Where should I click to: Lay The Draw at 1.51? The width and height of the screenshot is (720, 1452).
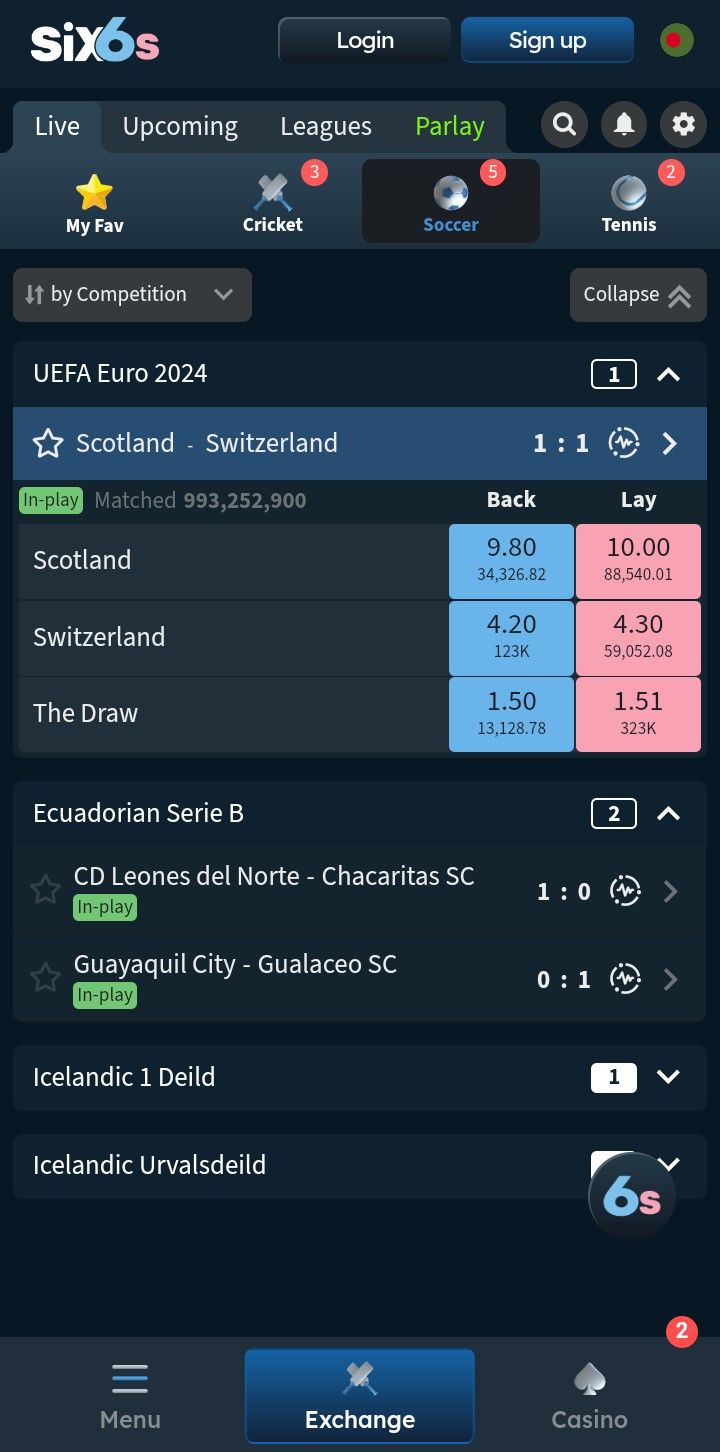pyautogui.click(x=638, y=714)
